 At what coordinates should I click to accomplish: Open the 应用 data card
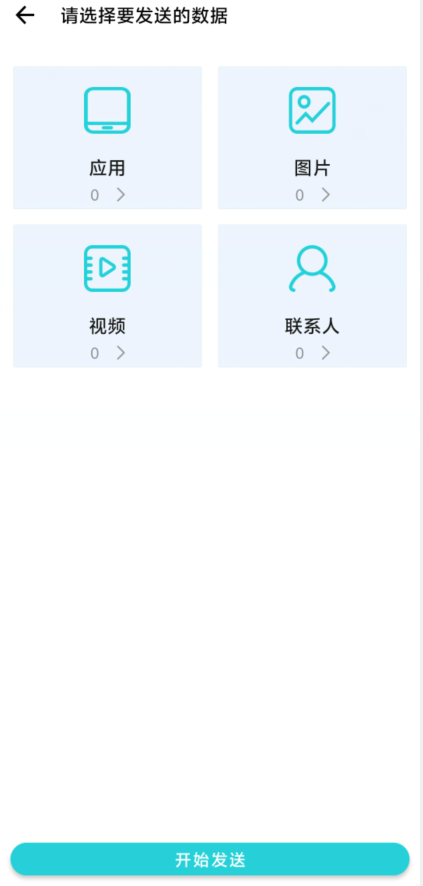click(x=107, y=138)
